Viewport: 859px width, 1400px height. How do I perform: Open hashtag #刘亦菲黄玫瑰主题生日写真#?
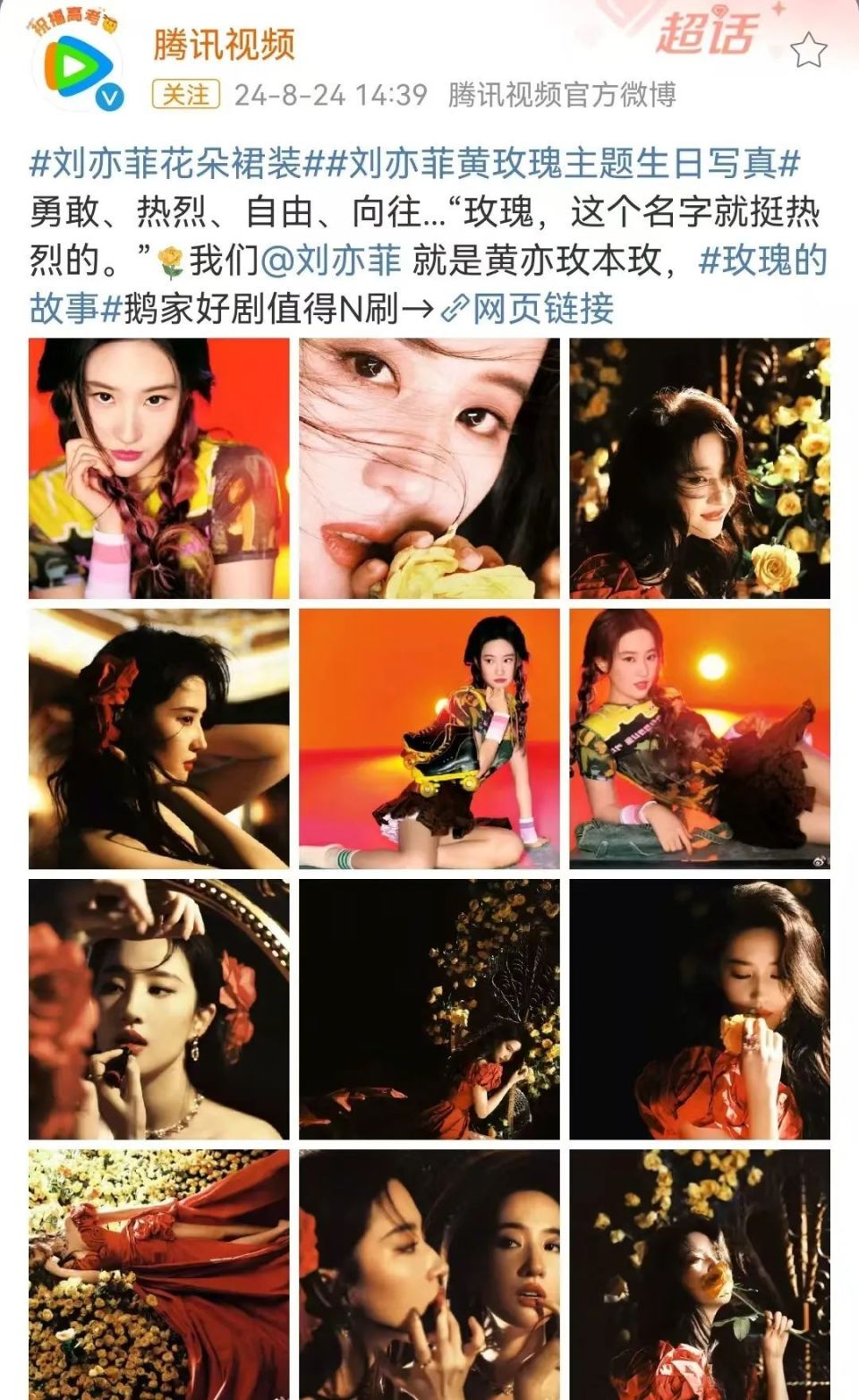(x=552, y=164)
